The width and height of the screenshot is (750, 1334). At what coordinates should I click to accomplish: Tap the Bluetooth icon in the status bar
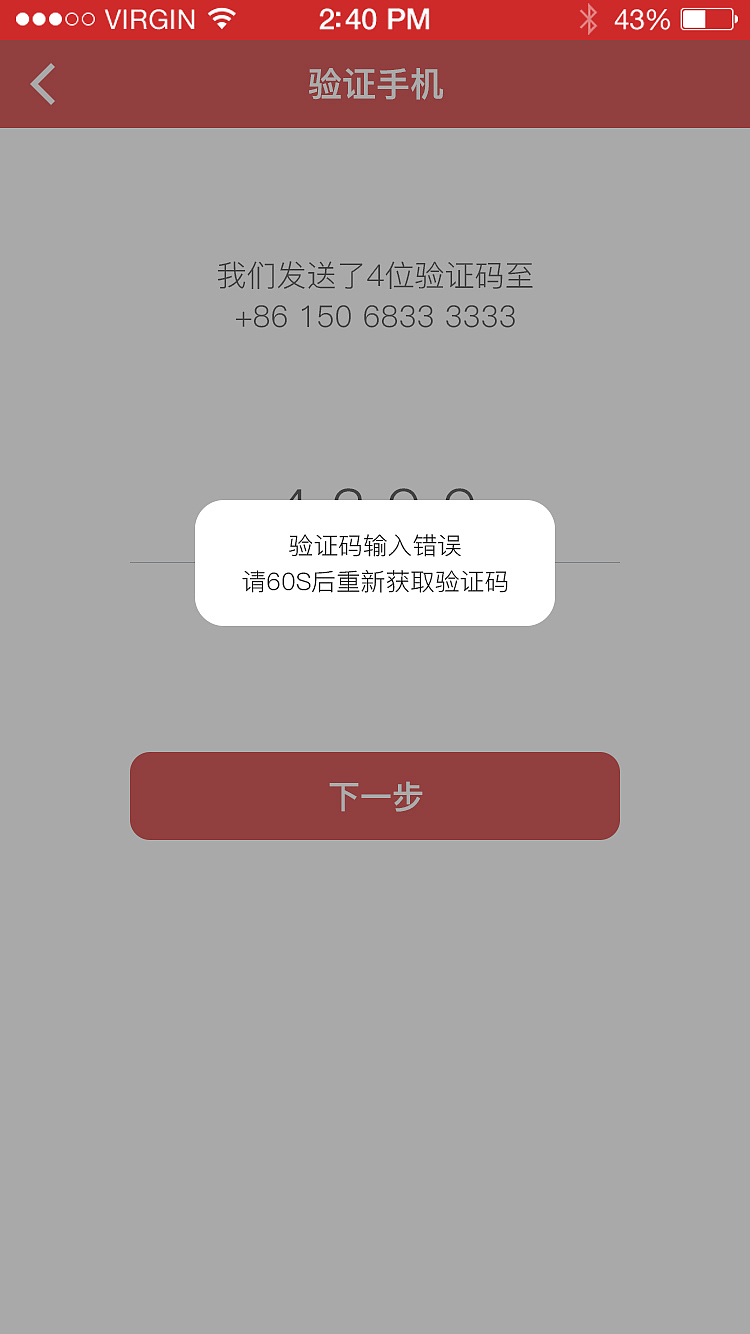coord(589,17)
